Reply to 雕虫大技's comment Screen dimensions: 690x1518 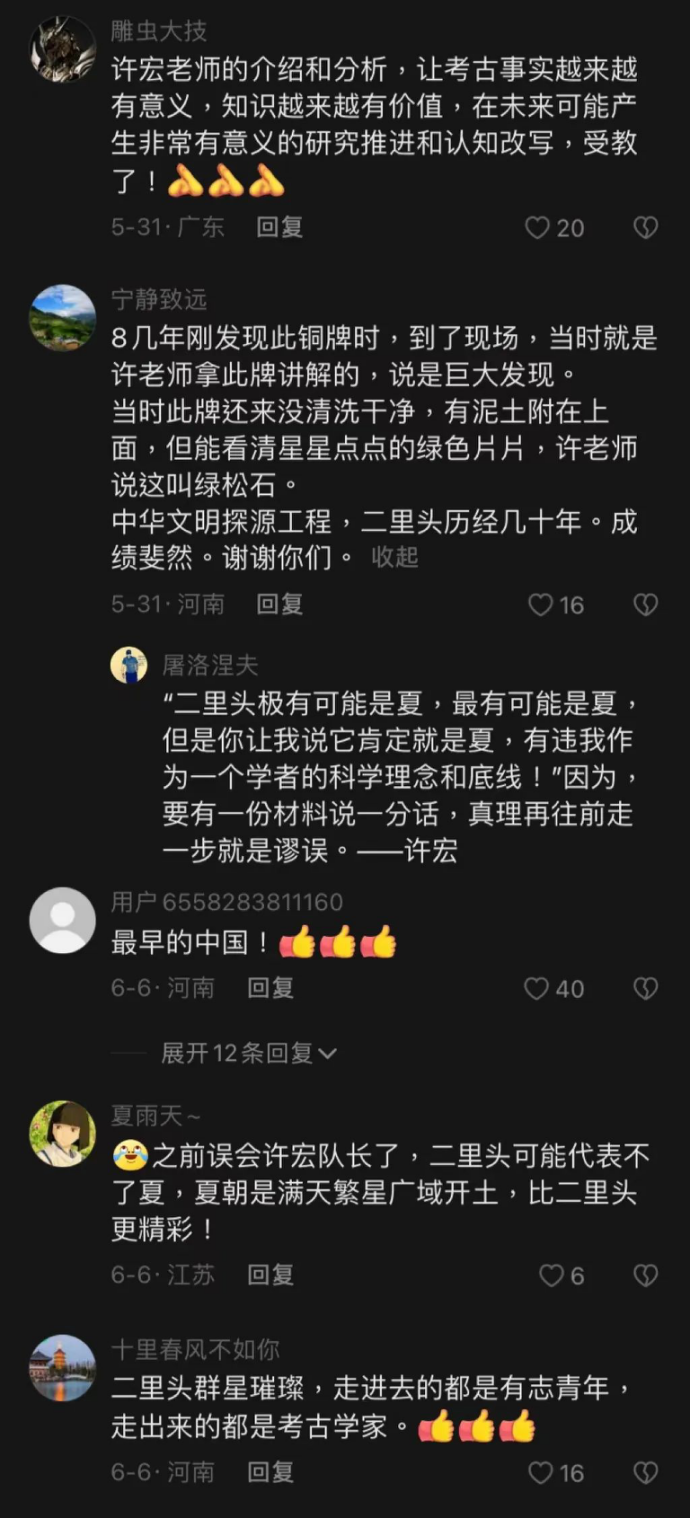(279, 227)
